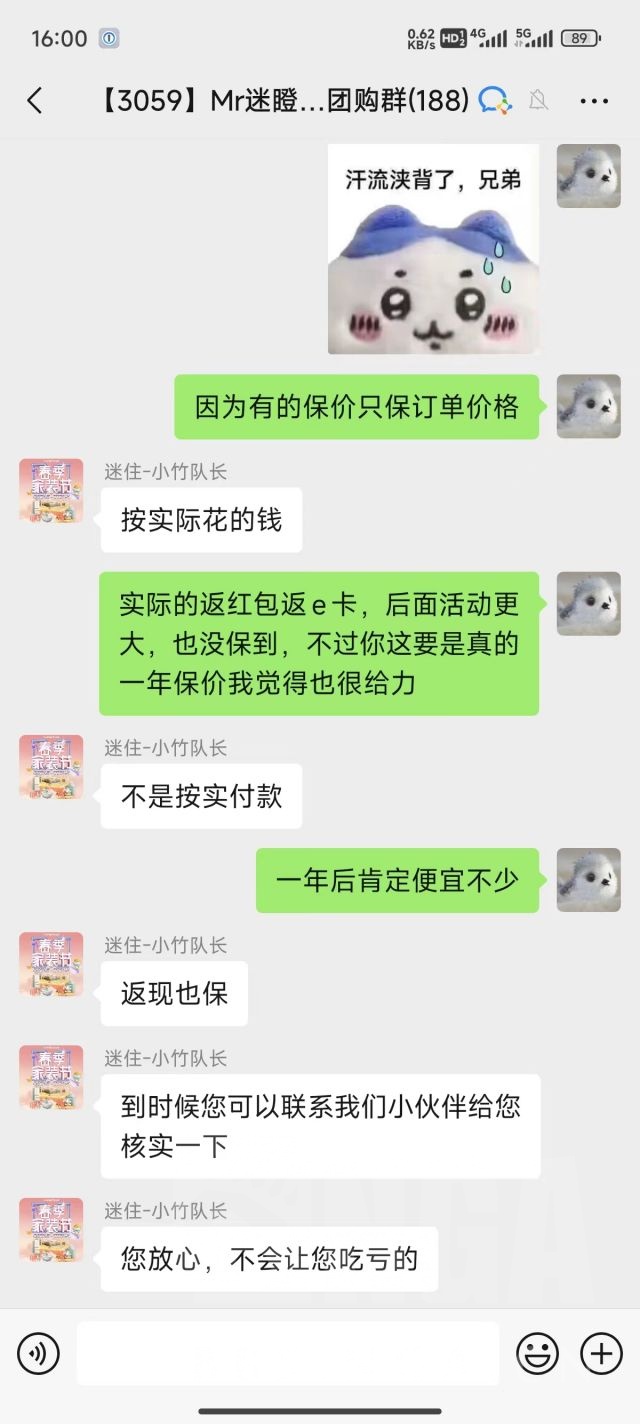The height and width of the screenshot is (1424, 640).
Task: Open my avatar beside 一年后肯定便宜不少
Action: click(588, 880)
